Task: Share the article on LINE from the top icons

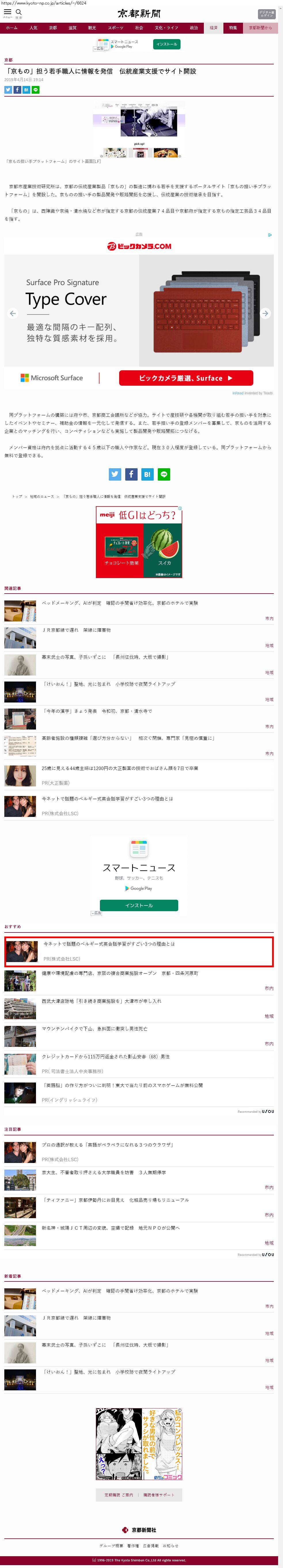Action: [35, 89]
